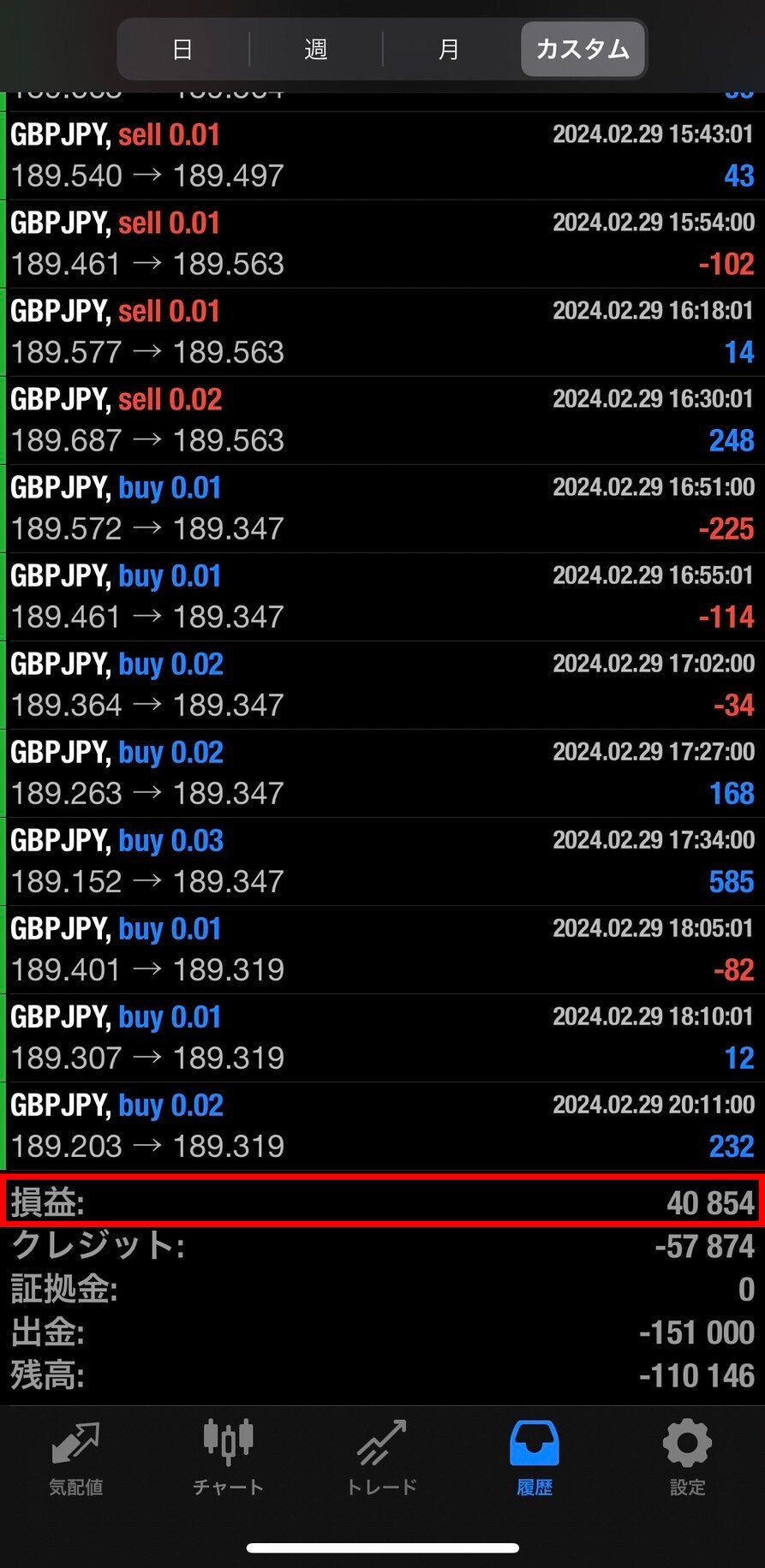765x1568 pixels.
Task: Expand the buy 0.01 trade at 16:51:00
Action: click(382, 509)
